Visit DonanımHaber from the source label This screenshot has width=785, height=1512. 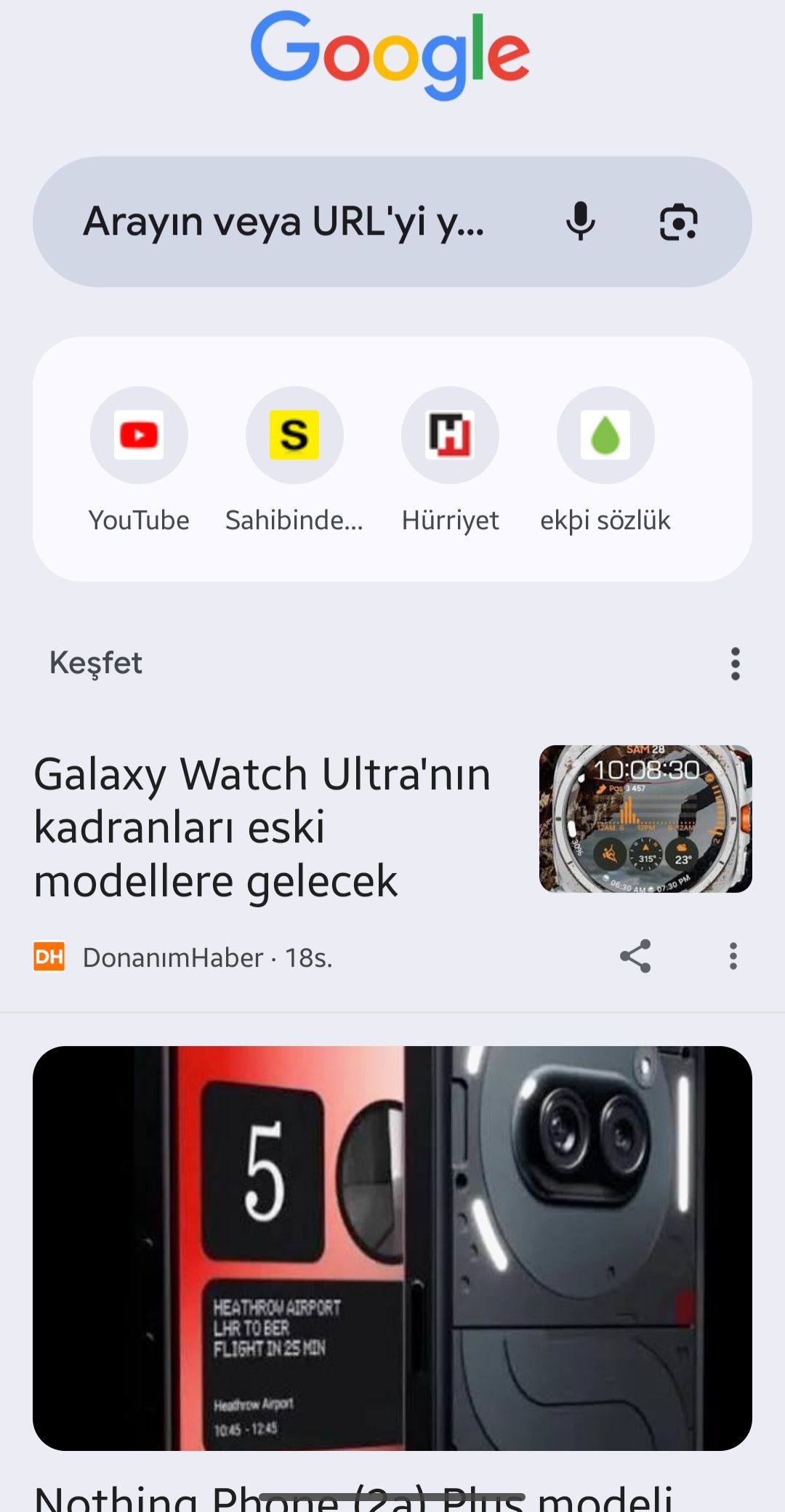coord(172,957)
